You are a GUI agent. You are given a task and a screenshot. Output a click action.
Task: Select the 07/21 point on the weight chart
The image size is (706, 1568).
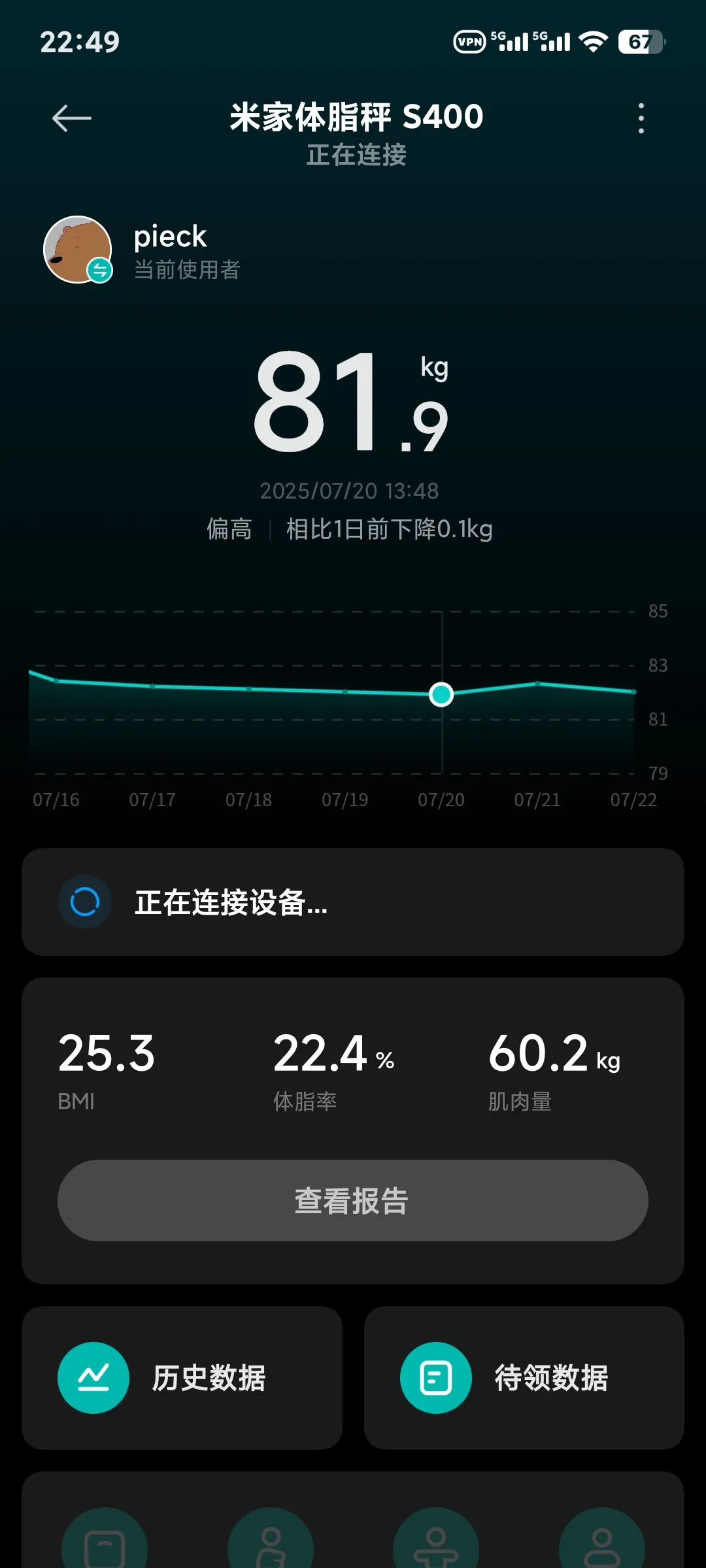coord(537,684)
